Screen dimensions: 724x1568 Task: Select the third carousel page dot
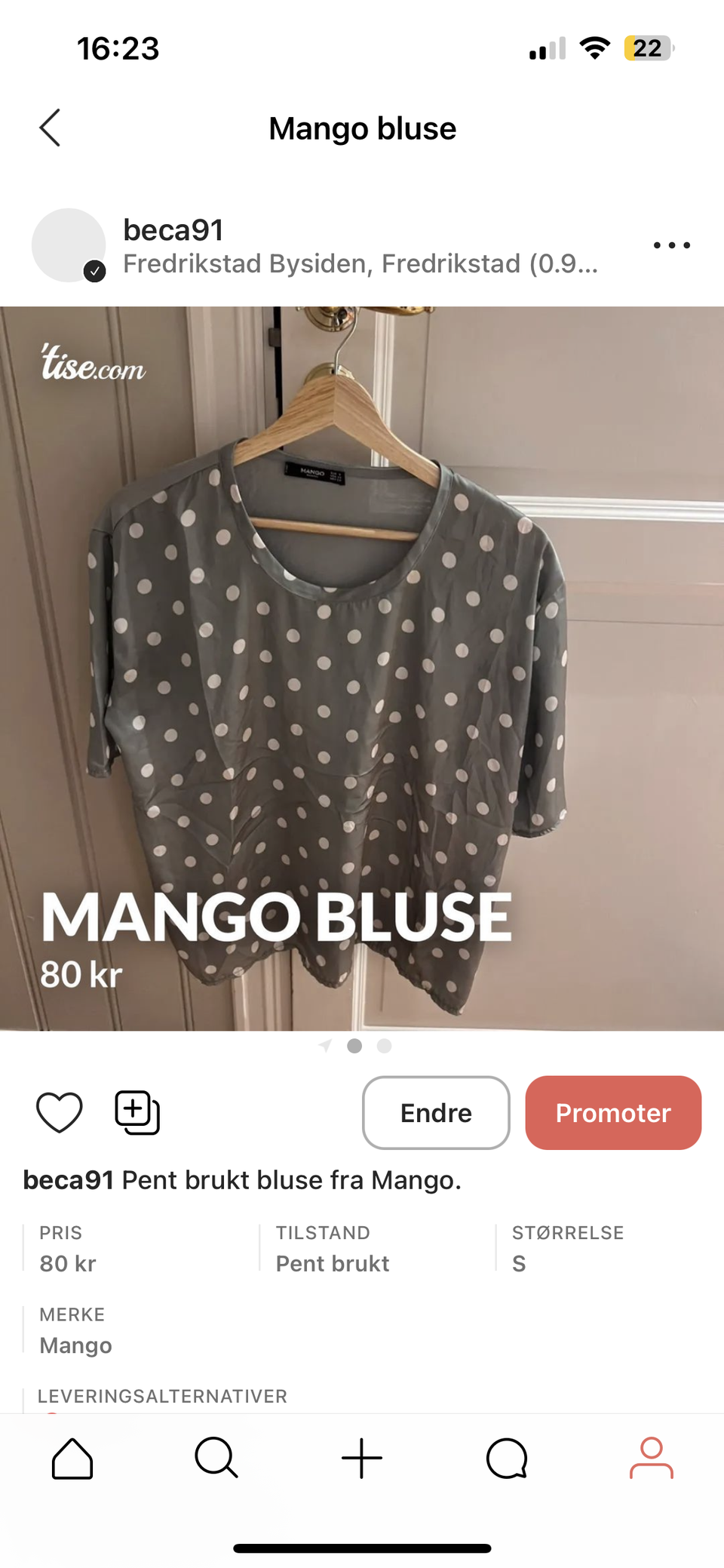[x=383, y=1047]
